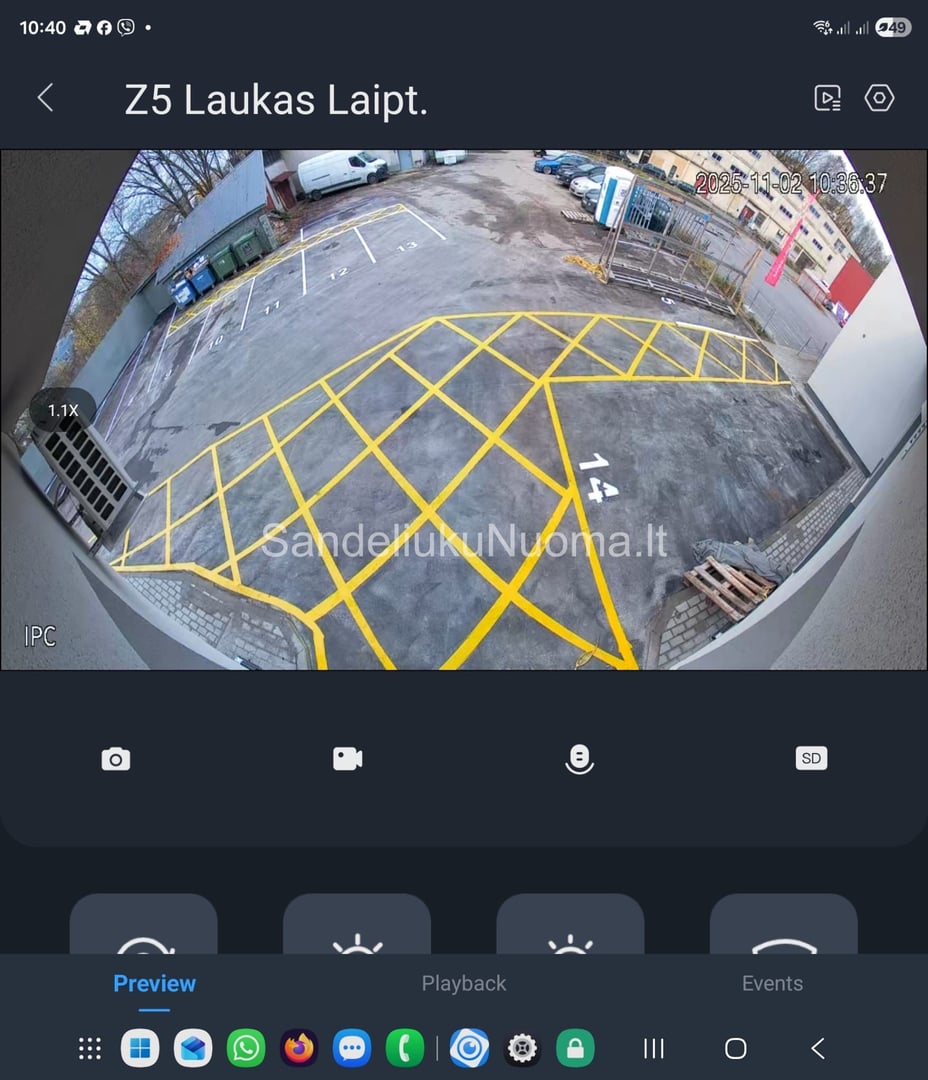Open the app drawer grid icon
Image resolution: width=928 pixels, height=1080 pixels.
[90, 1048]
